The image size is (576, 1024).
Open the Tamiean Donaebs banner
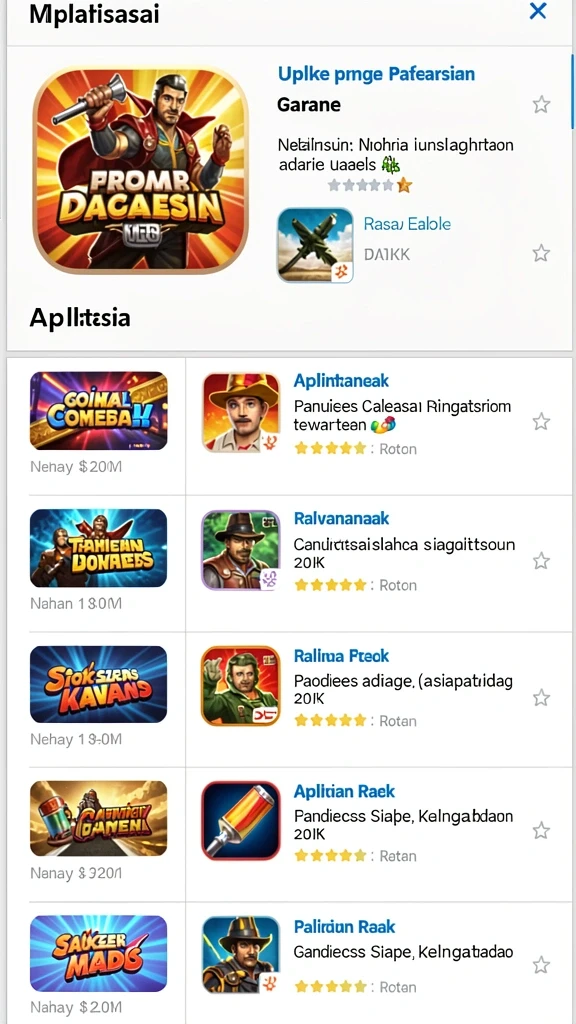[99, 548]
